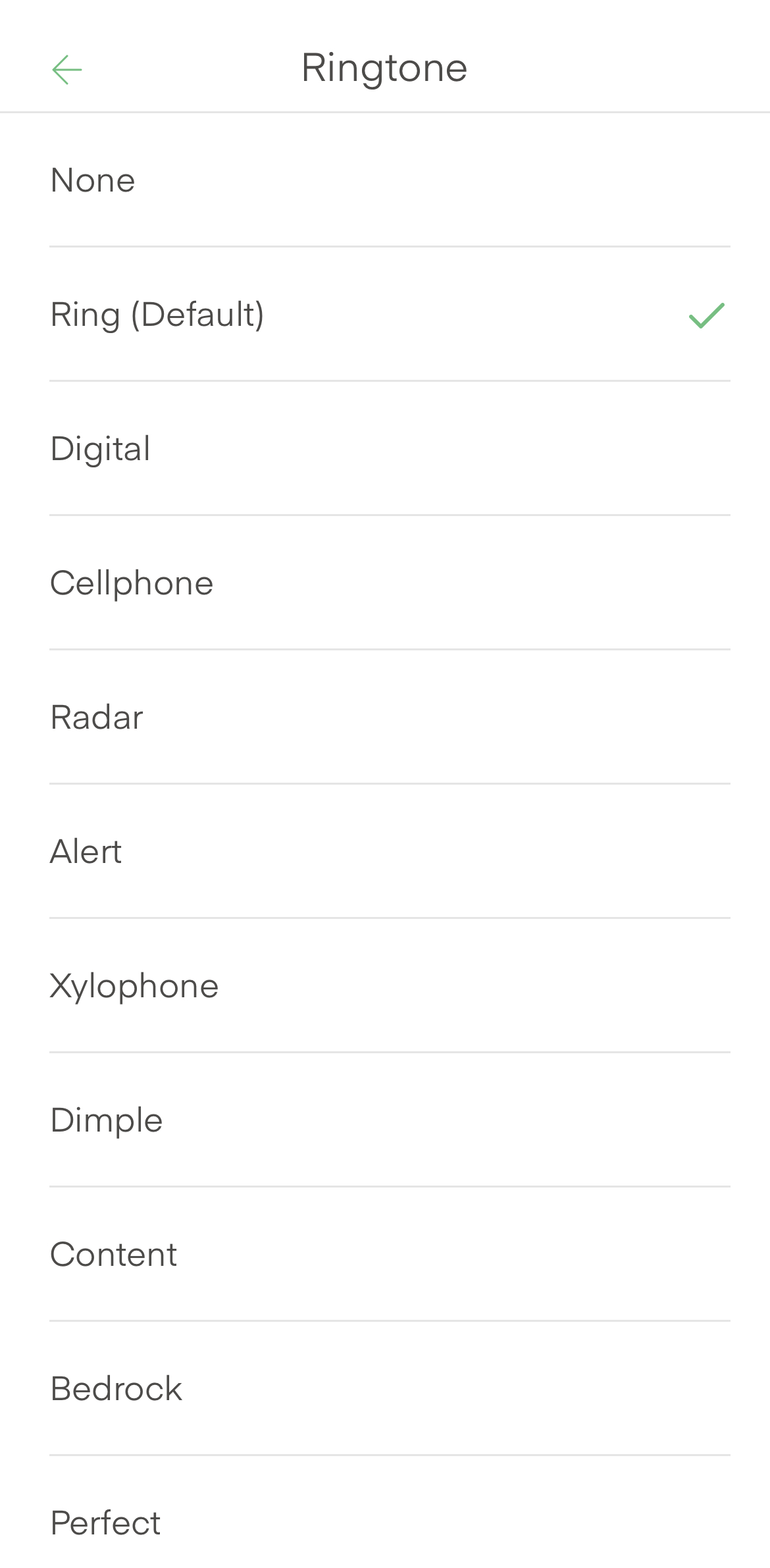The image size is (770, 1568).
Task: Select the Content ringtone
Action: pyautogui.click(x=114, y=1255)
